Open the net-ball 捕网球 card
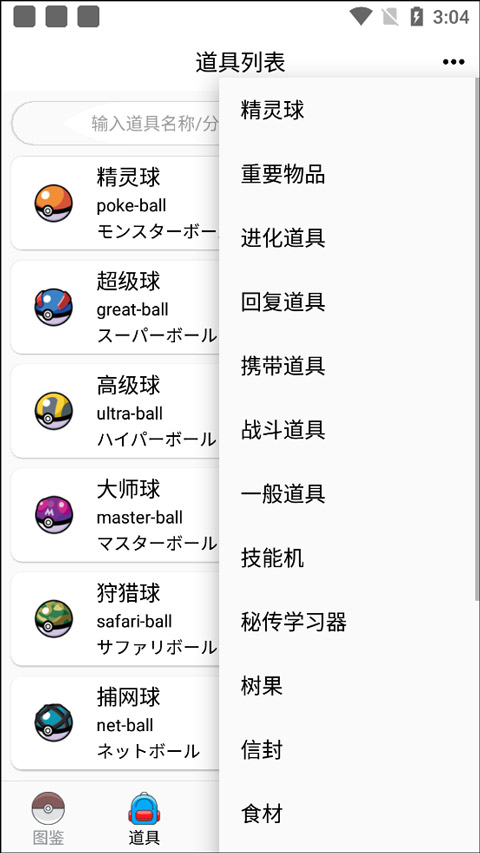 point(115,723)
